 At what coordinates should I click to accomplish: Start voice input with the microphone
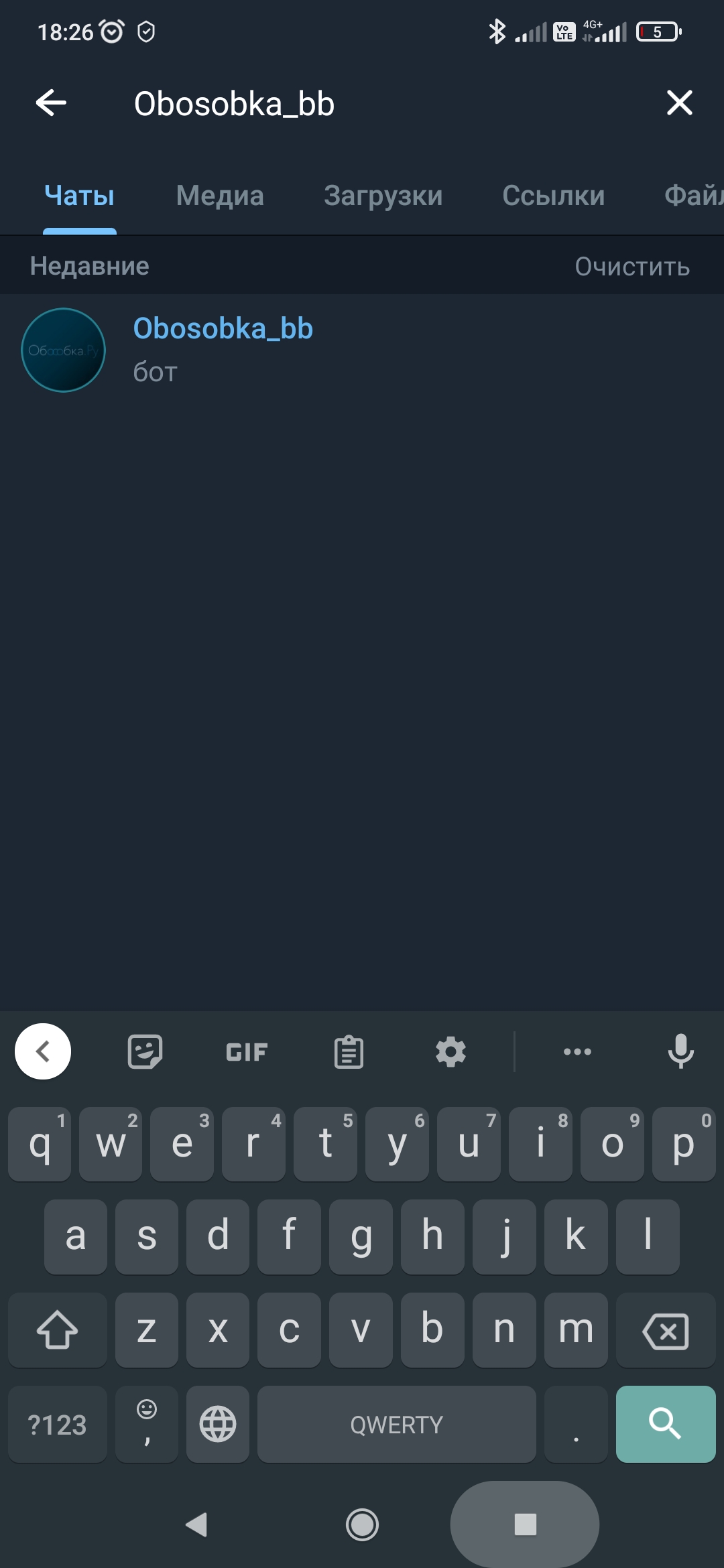pos(680,1051)
